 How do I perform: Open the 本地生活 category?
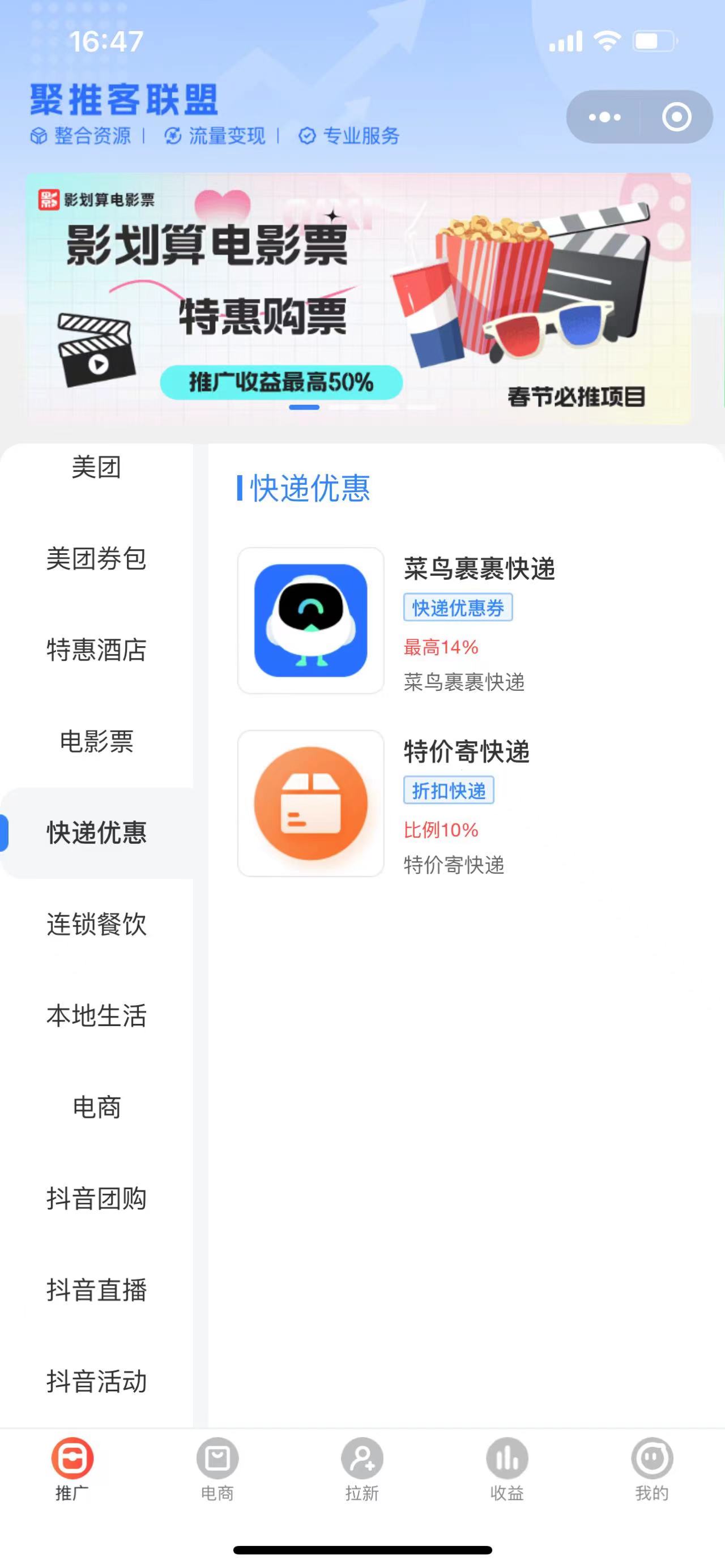click(x=96, y=1015)
